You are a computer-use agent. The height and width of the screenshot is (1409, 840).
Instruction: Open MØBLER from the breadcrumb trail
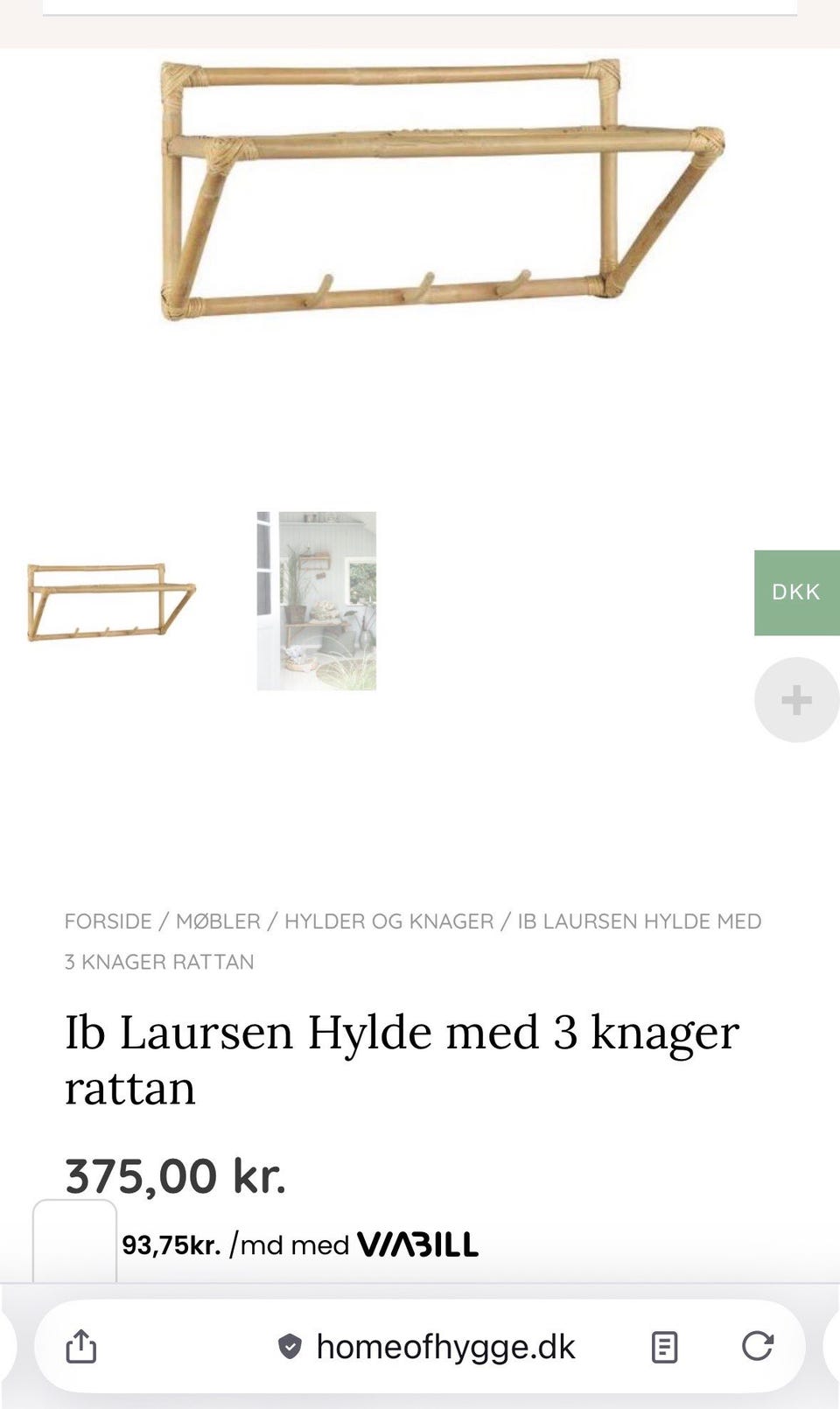218,921
